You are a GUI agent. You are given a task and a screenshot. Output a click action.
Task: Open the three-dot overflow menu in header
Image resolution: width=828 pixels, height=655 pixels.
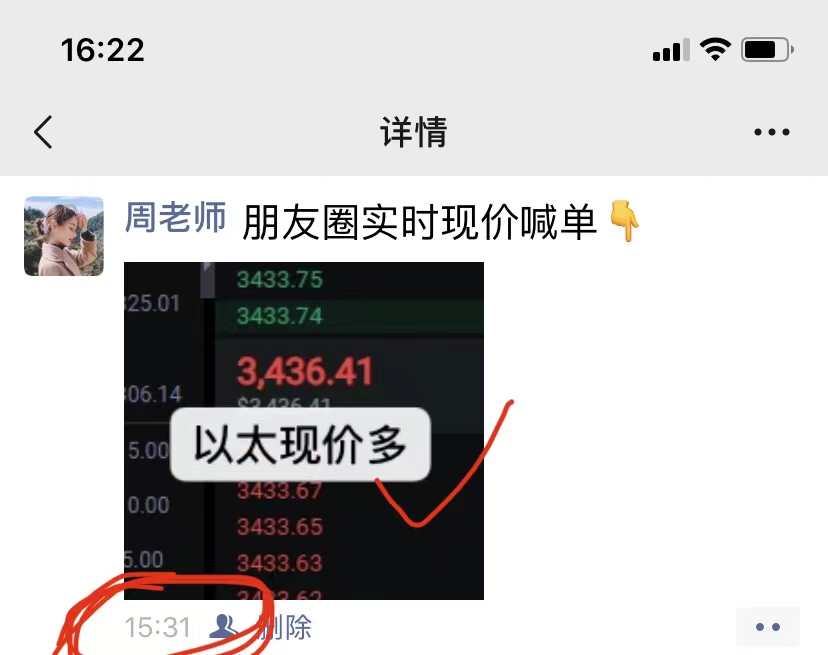coord(771,132)
